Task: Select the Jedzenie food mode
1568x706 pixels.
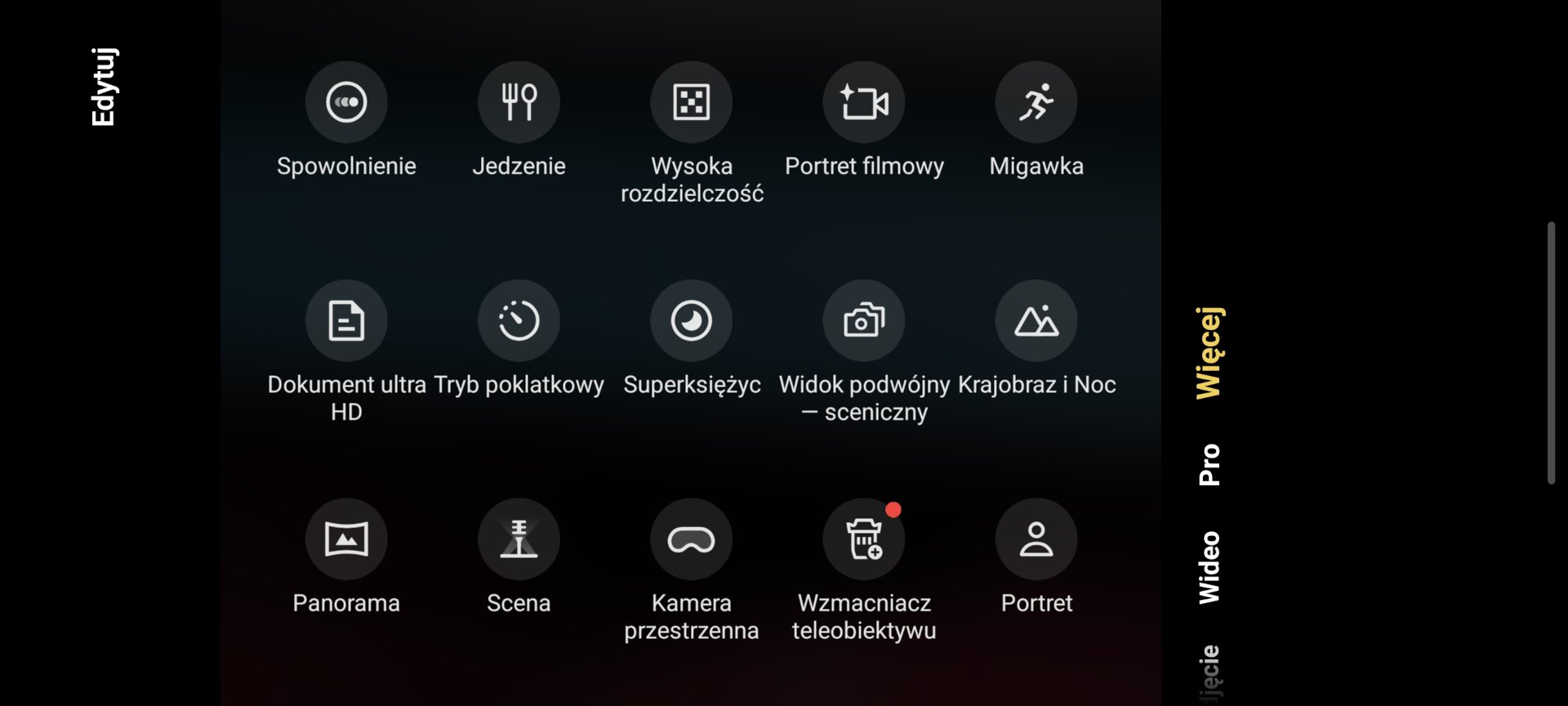Action: click(x=519, y=103)
